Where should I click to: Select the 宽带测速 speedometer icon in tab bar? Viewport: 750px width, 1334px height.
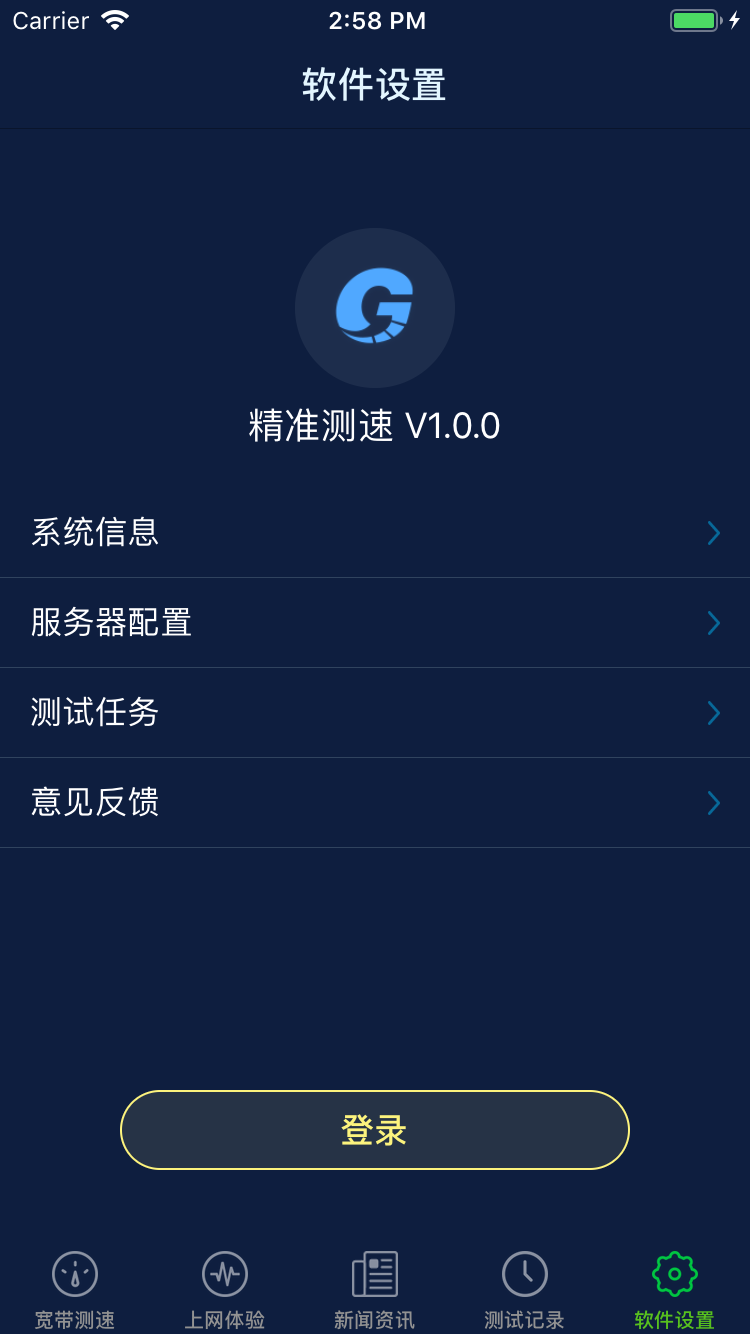pos(75,1274)
